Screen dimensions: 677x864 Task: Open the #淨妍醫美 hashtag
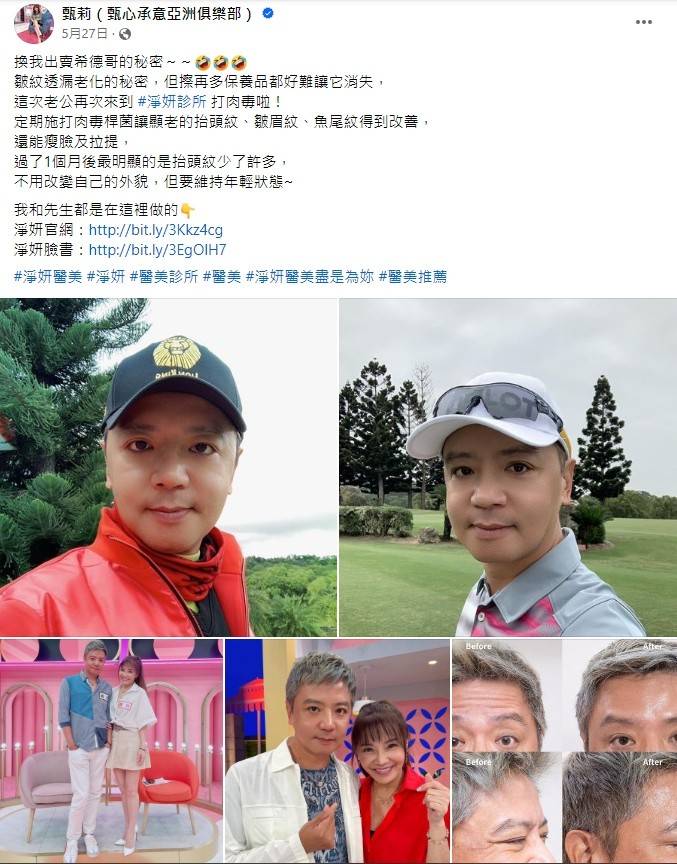click(48, 276)
